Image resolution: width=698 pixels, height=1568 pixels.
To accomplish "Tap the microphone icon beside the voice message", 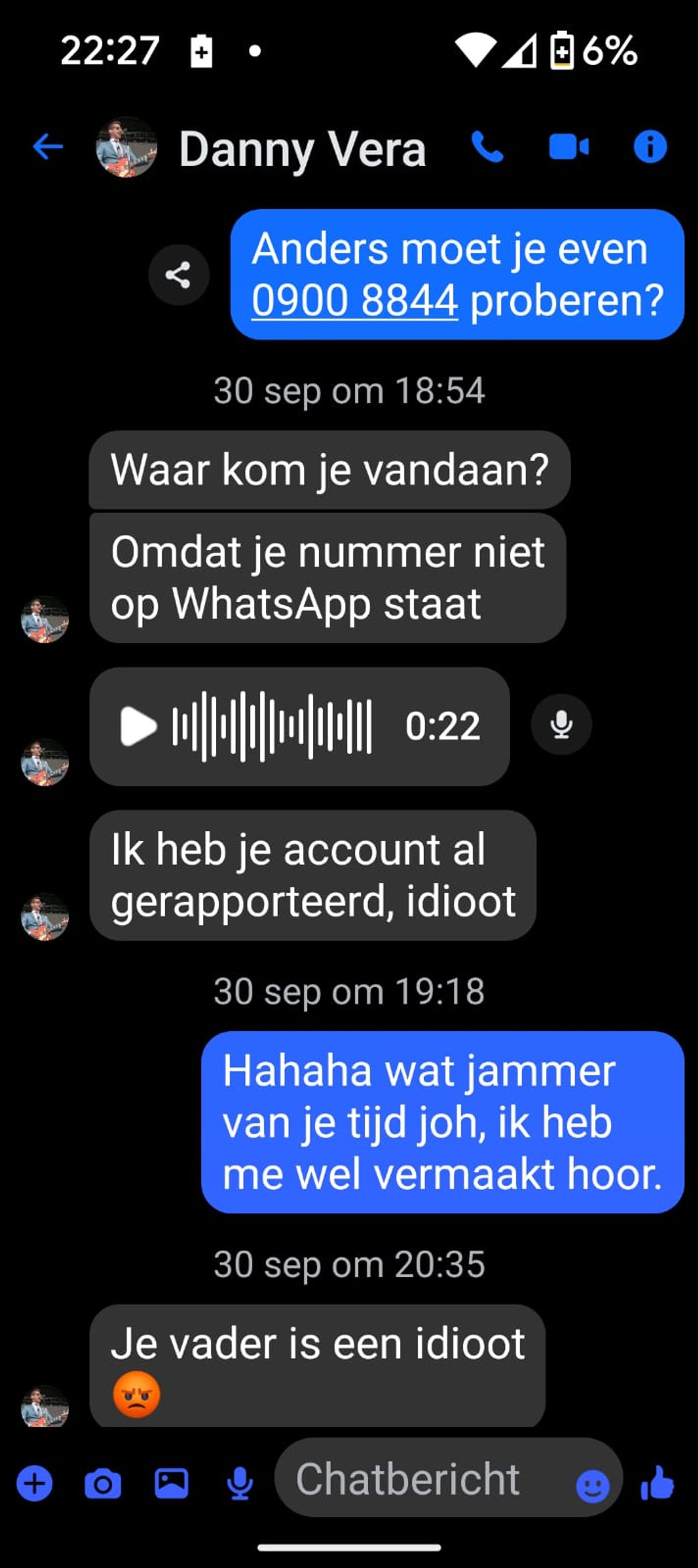I will pos(561,724).
